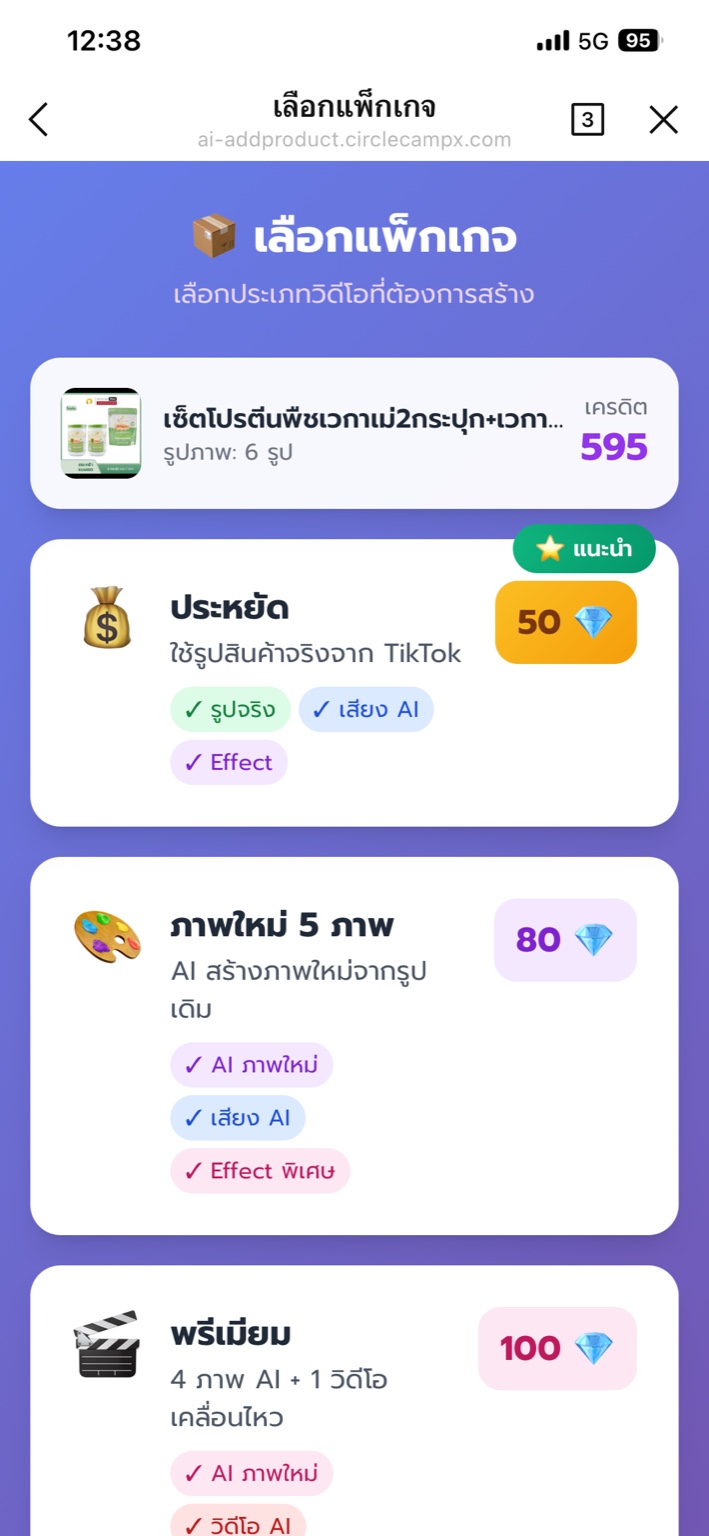Select the ประหยัด 50 credit package
Image resolution: width=709 pixels, height=1536 pixels.
[354, 682]
